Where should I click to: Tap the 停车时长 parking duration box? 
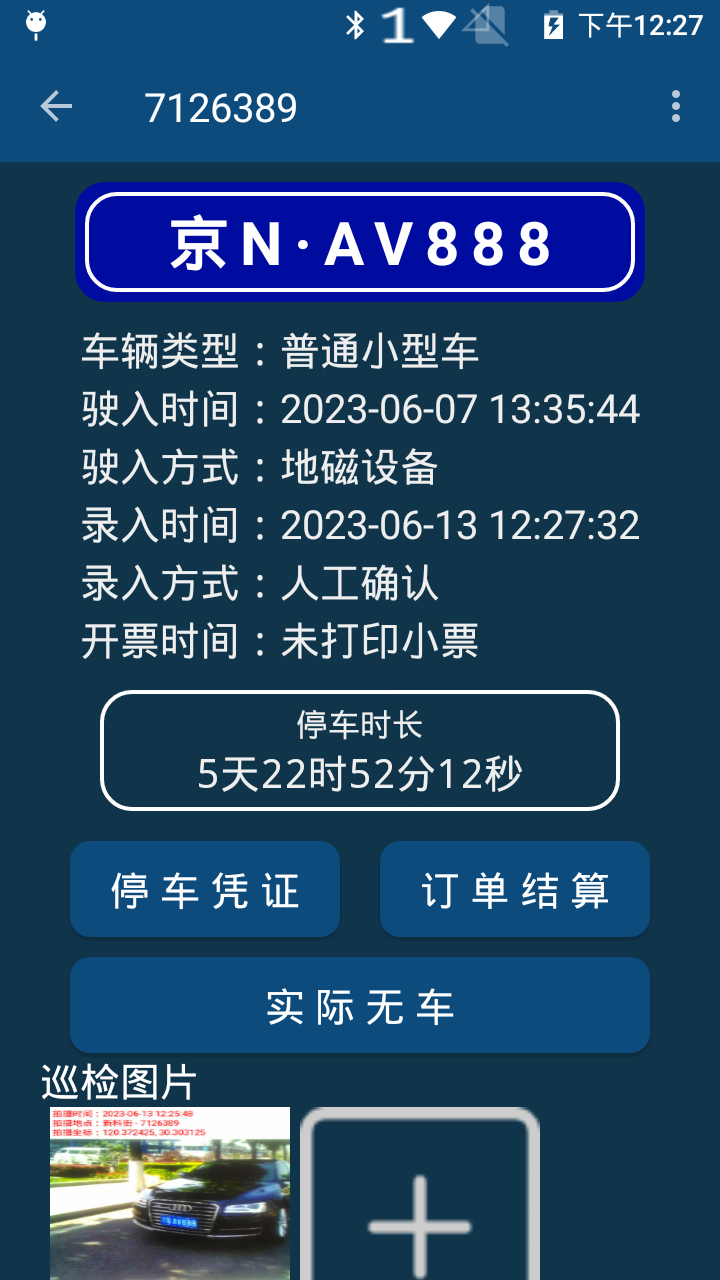pos(360,750)
